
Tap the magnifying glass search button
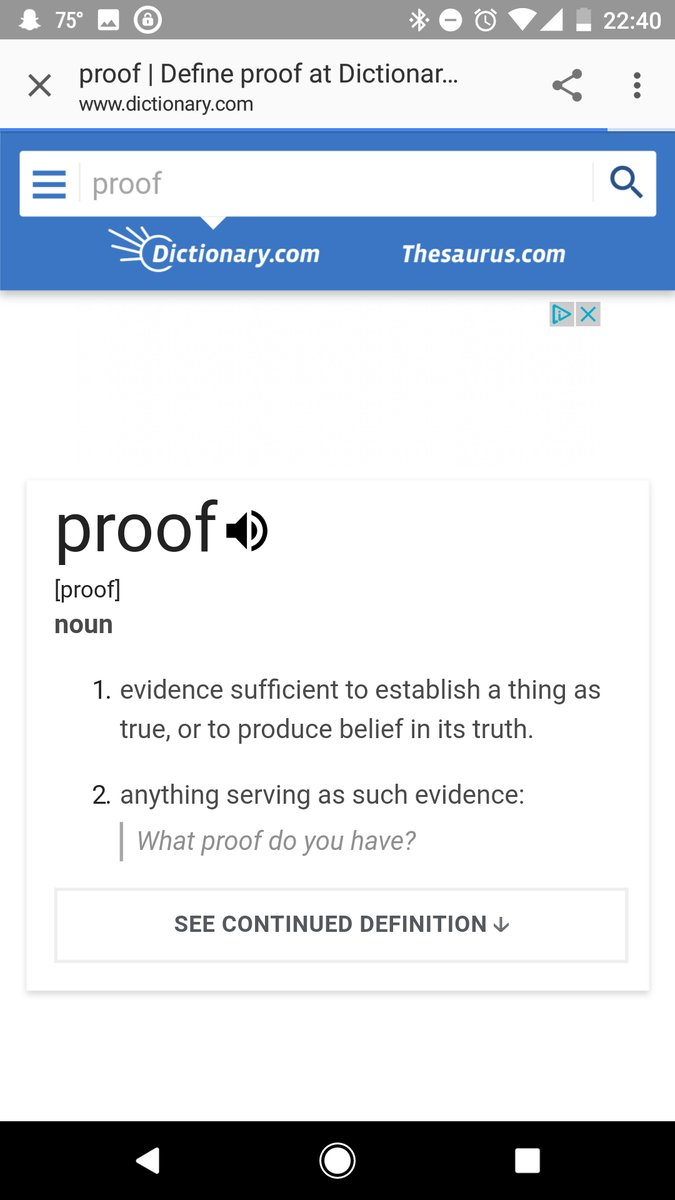(626, 183)
